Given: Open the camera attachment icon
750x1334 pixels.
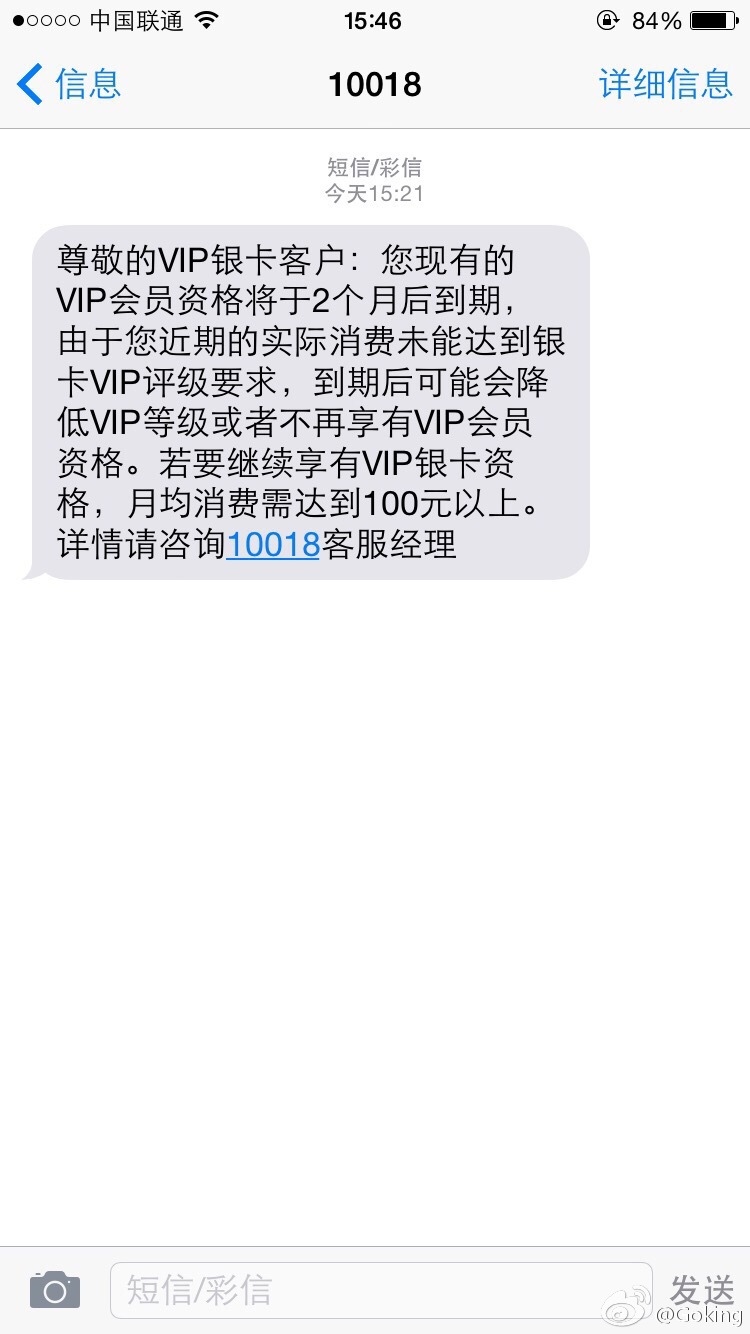Looking at the screenshot, I should (55, 1290).
